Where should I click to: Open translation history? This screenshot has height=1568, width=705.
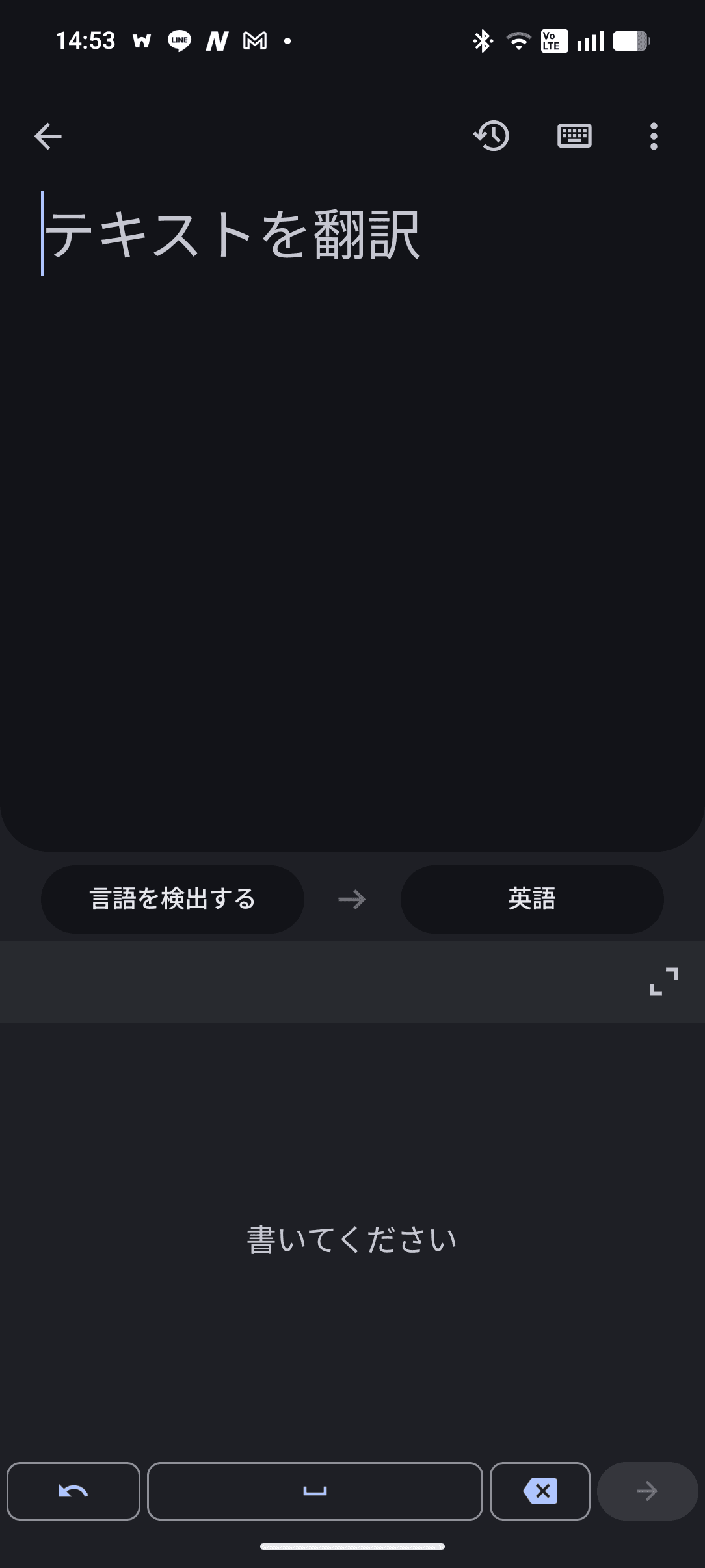(492, 136)
